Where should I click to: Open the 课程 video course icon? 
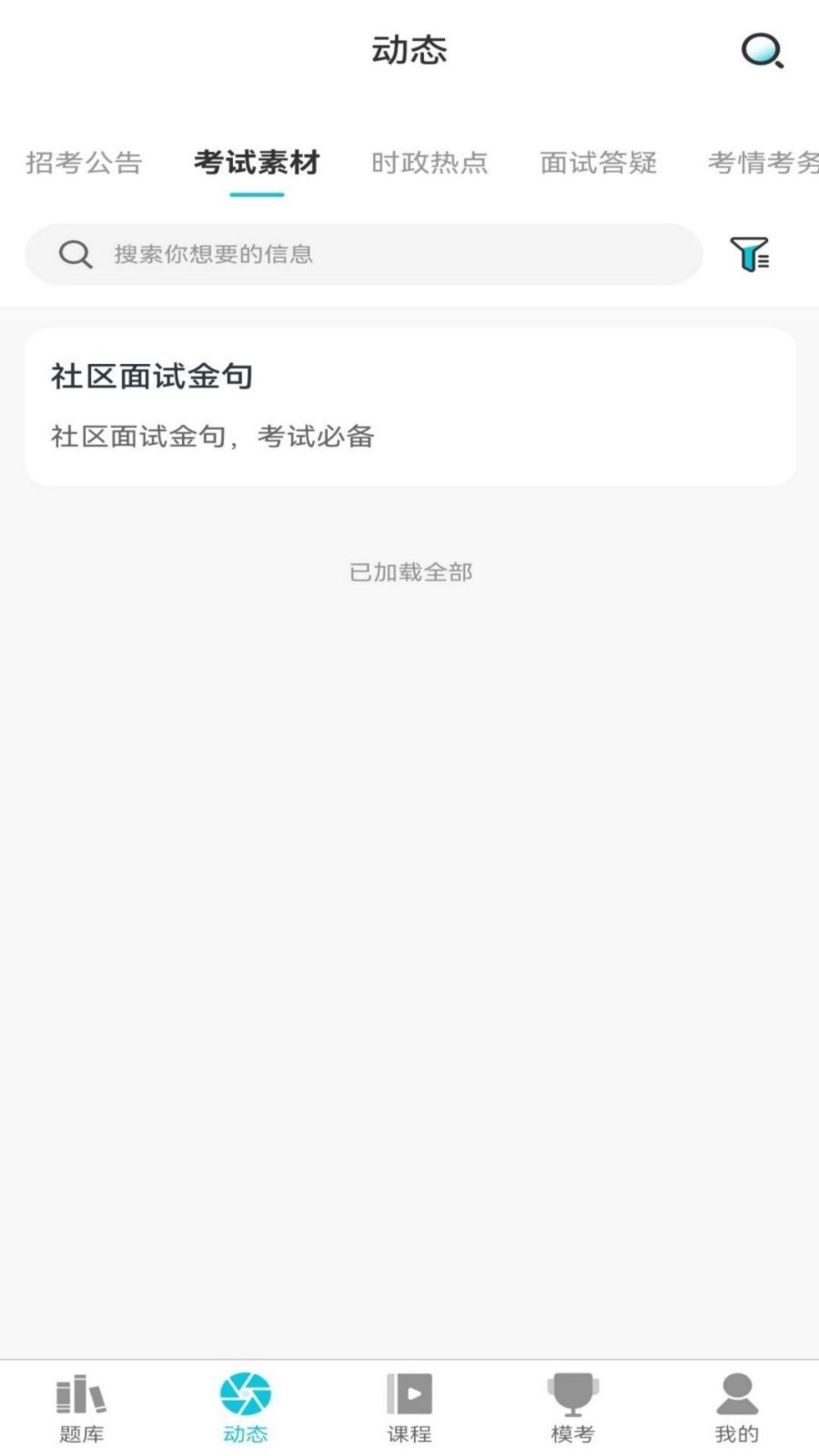409,1391
